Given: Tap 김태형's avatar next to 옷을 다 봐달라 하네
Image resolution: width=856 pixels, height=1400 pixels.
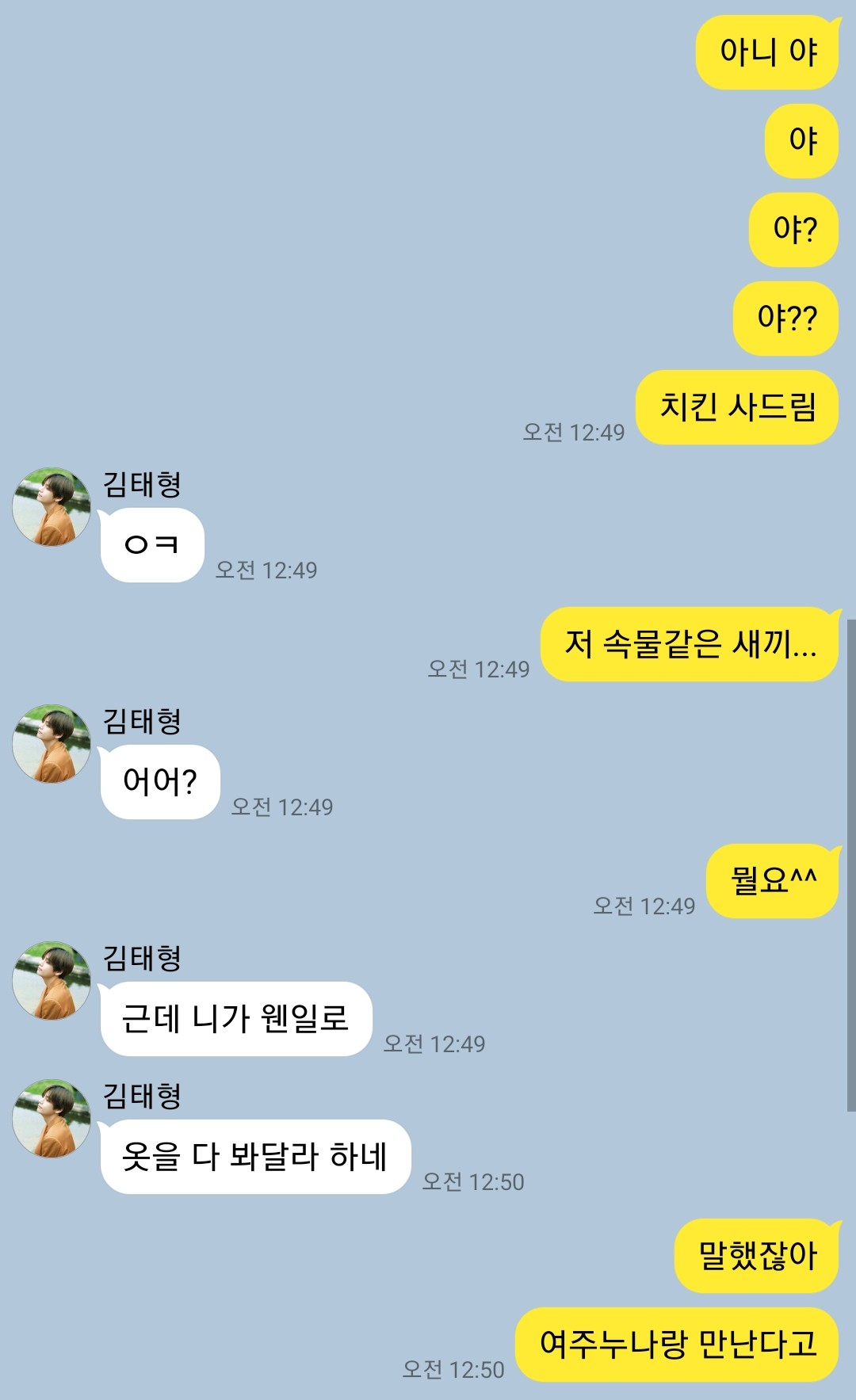Looking at the screenshot, I should click(x=52, y=1118).
